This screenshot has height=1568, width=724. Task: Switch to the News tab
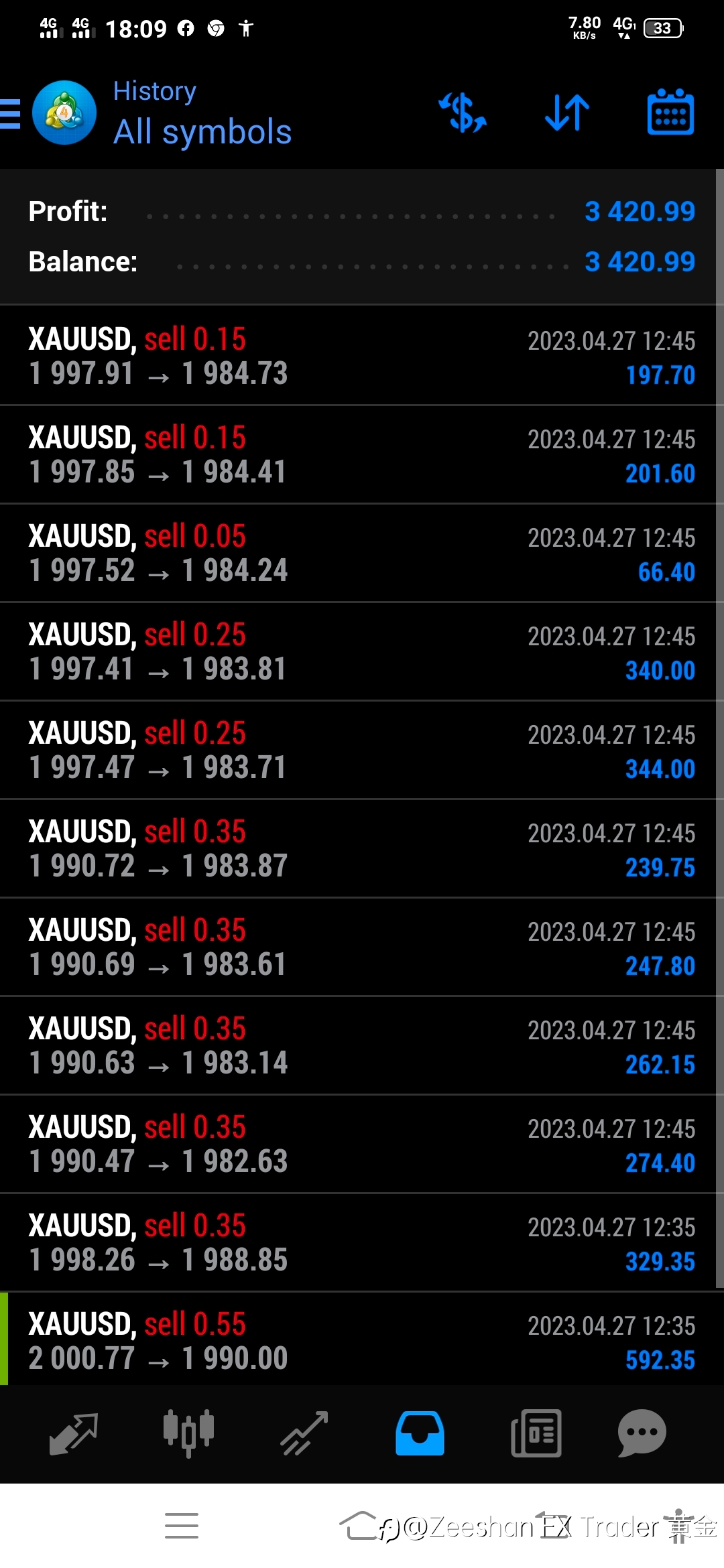(x=536, y=1434)
